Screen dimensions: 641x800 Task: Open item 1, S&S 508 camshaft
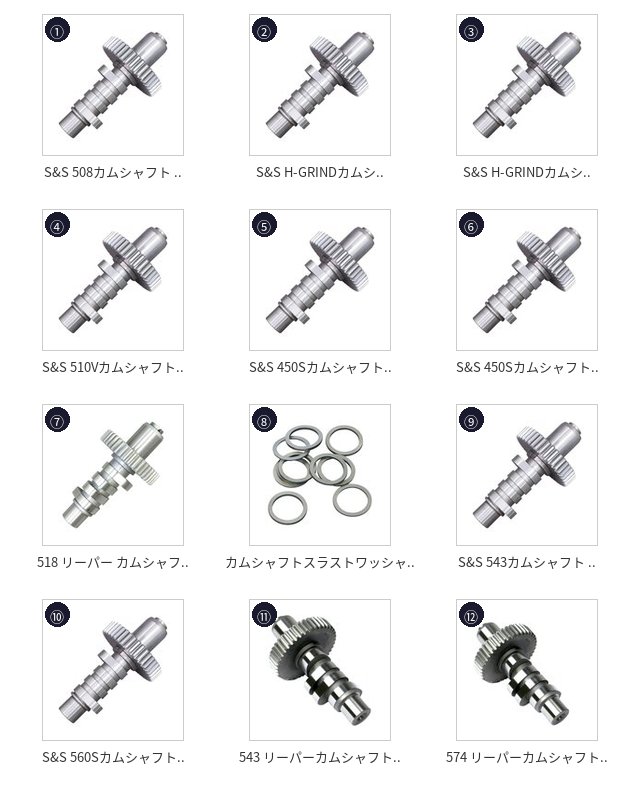(113, 85)
